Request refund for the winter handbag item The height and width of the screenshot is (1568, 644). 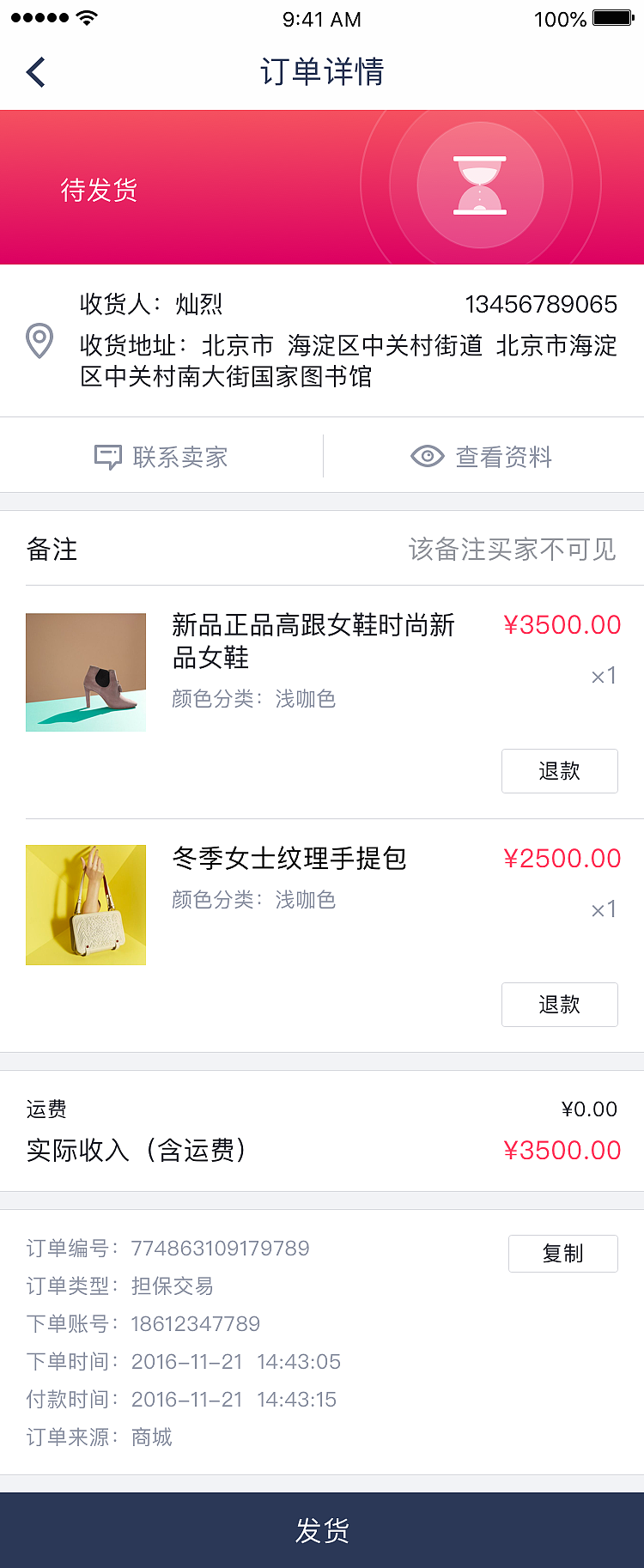point(560,1005)
